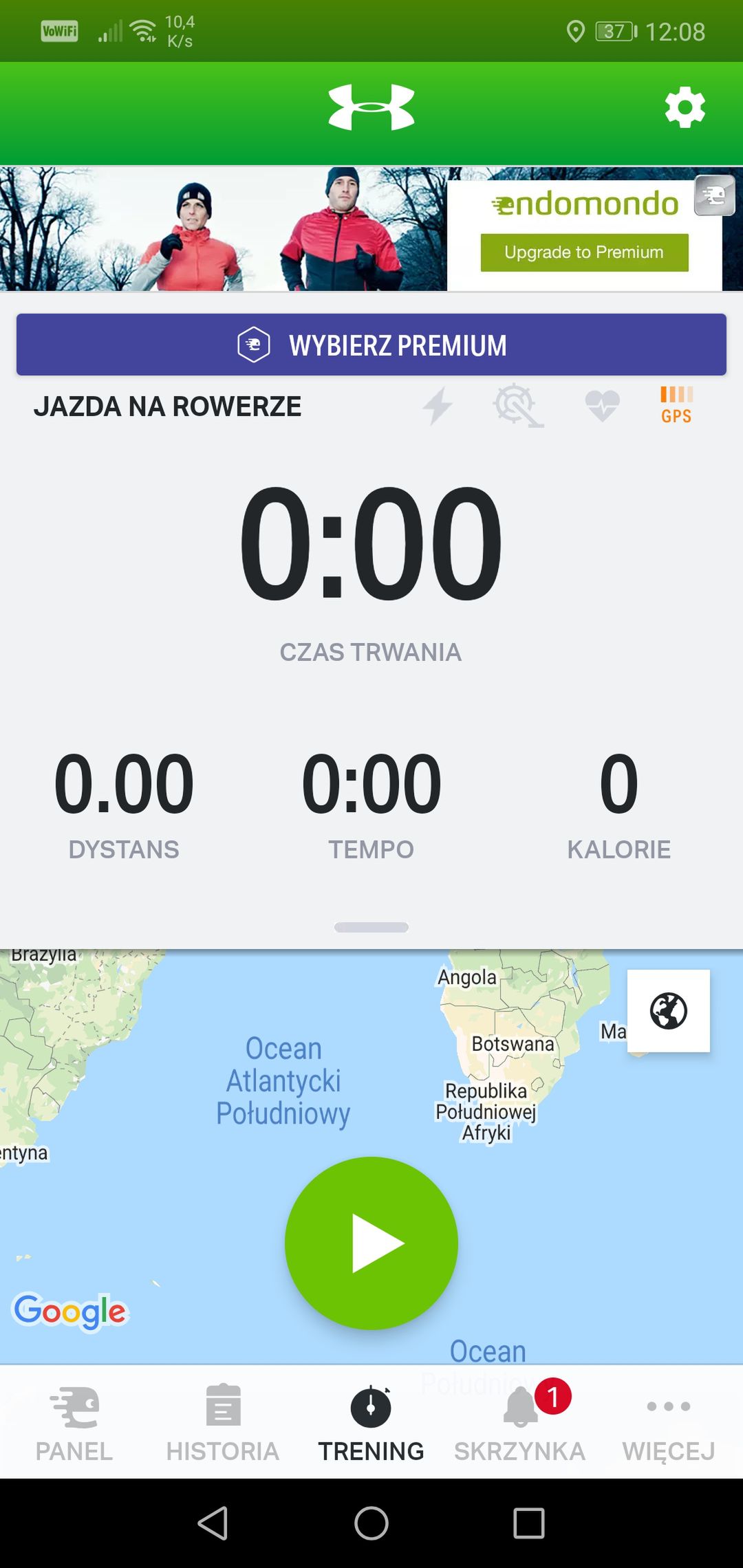Viewport: 743px width, 1568px height.
Task: Open the Więcej tab
Action: (x=669, y=1422)
